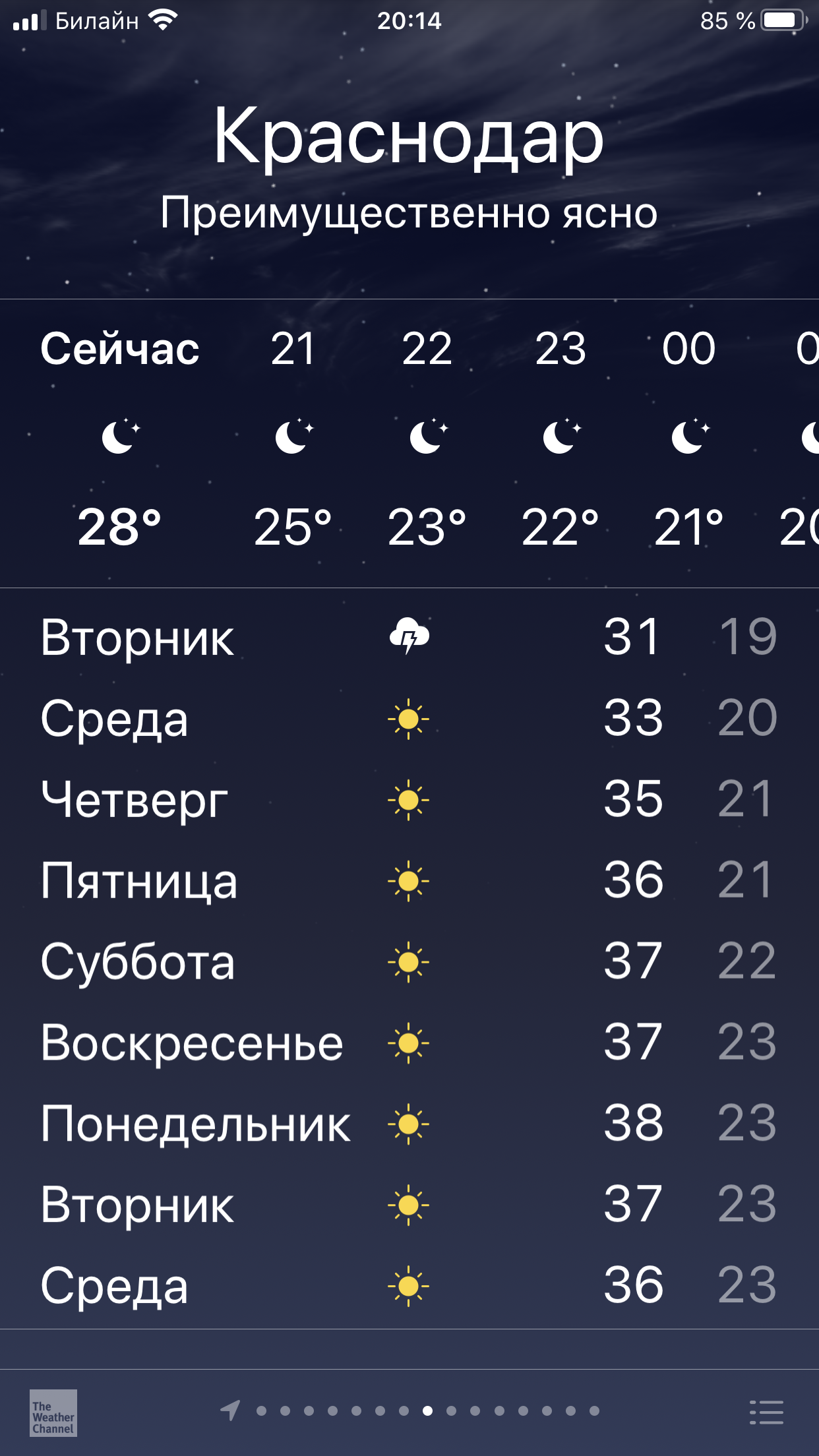Tap the moon icon above 25°
The height and width of the screenshot is (1456, 819).
coord(292,435)
